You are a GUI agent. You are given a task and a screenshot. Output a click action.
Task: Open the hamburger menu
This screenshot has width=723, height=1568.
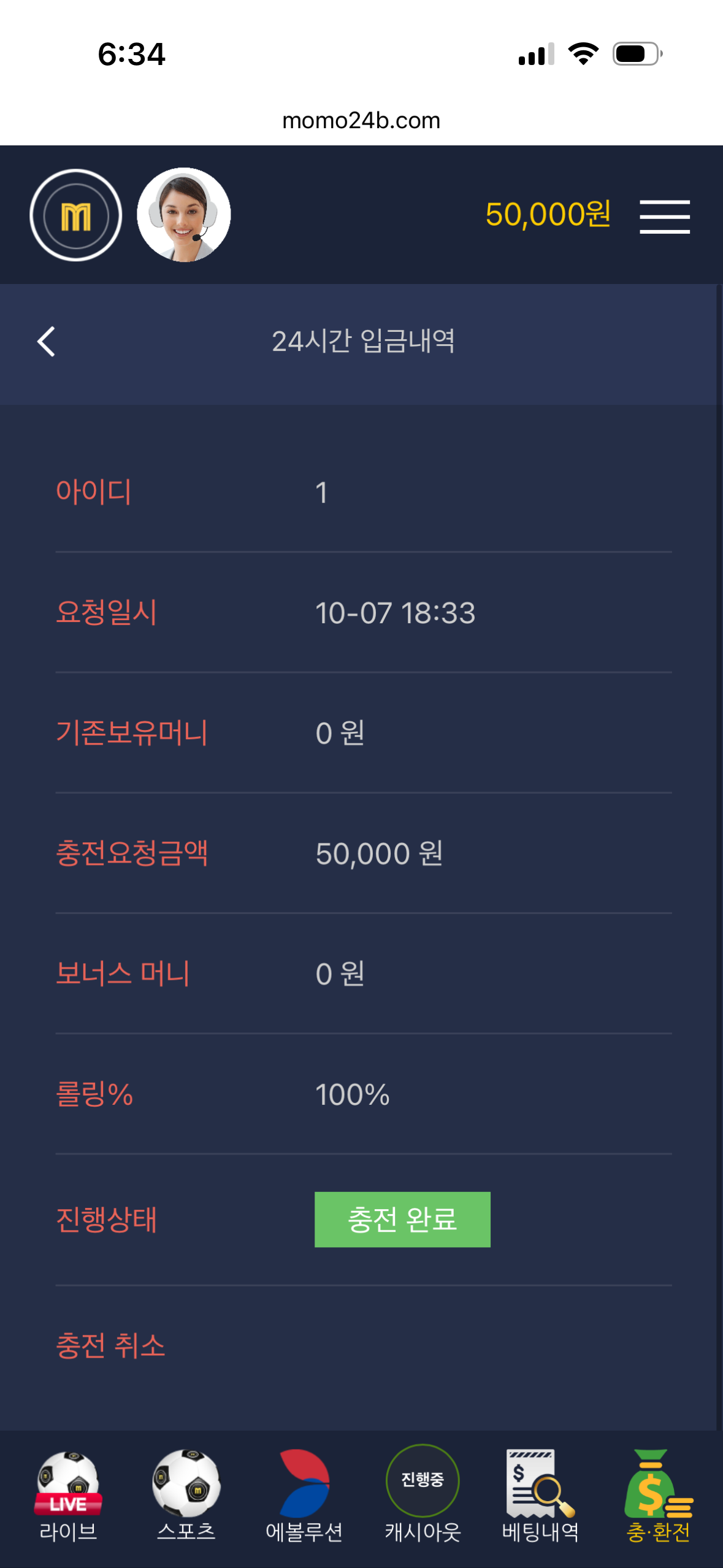pos(664,217)
